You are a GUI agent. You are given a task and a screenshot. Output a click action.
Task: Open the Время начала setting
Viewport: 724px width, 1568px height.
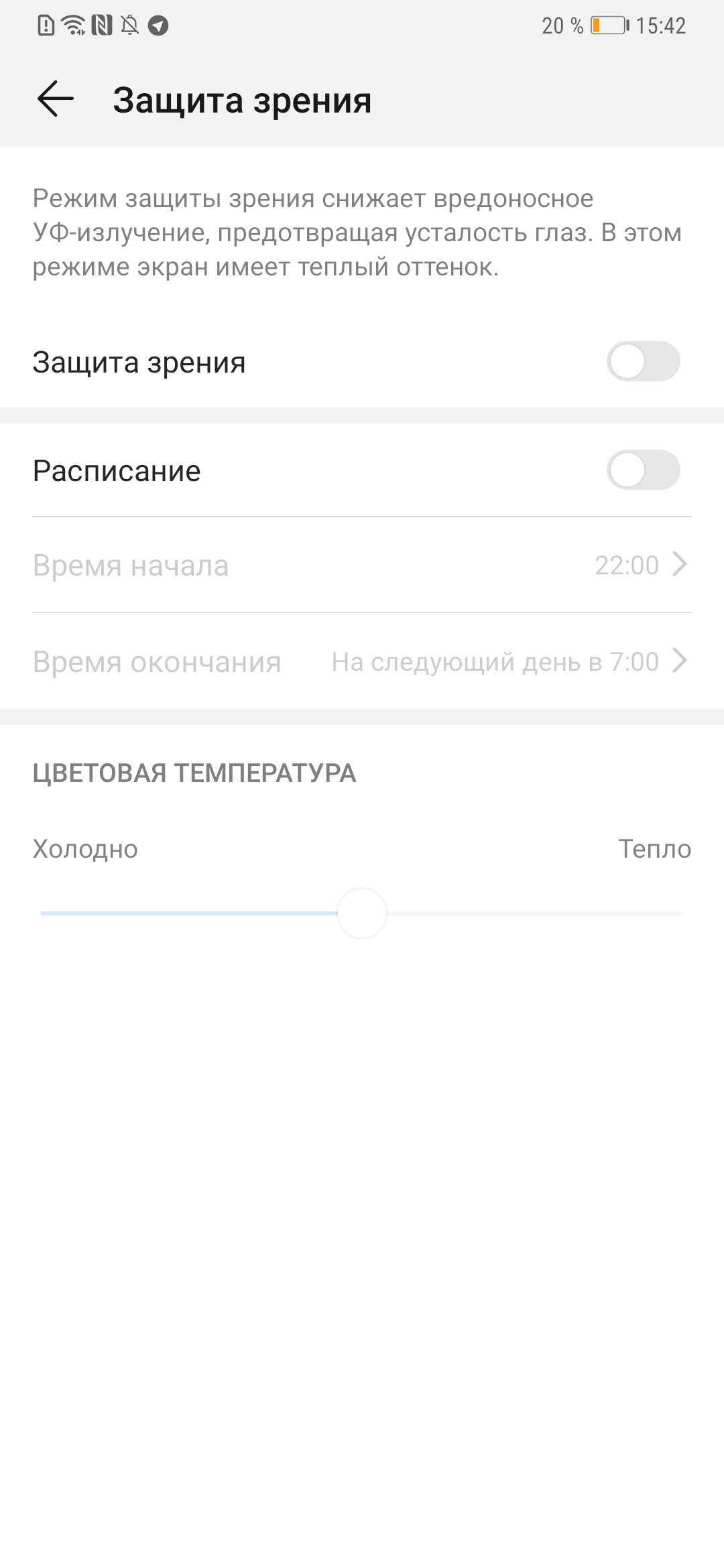click(362, 565)
